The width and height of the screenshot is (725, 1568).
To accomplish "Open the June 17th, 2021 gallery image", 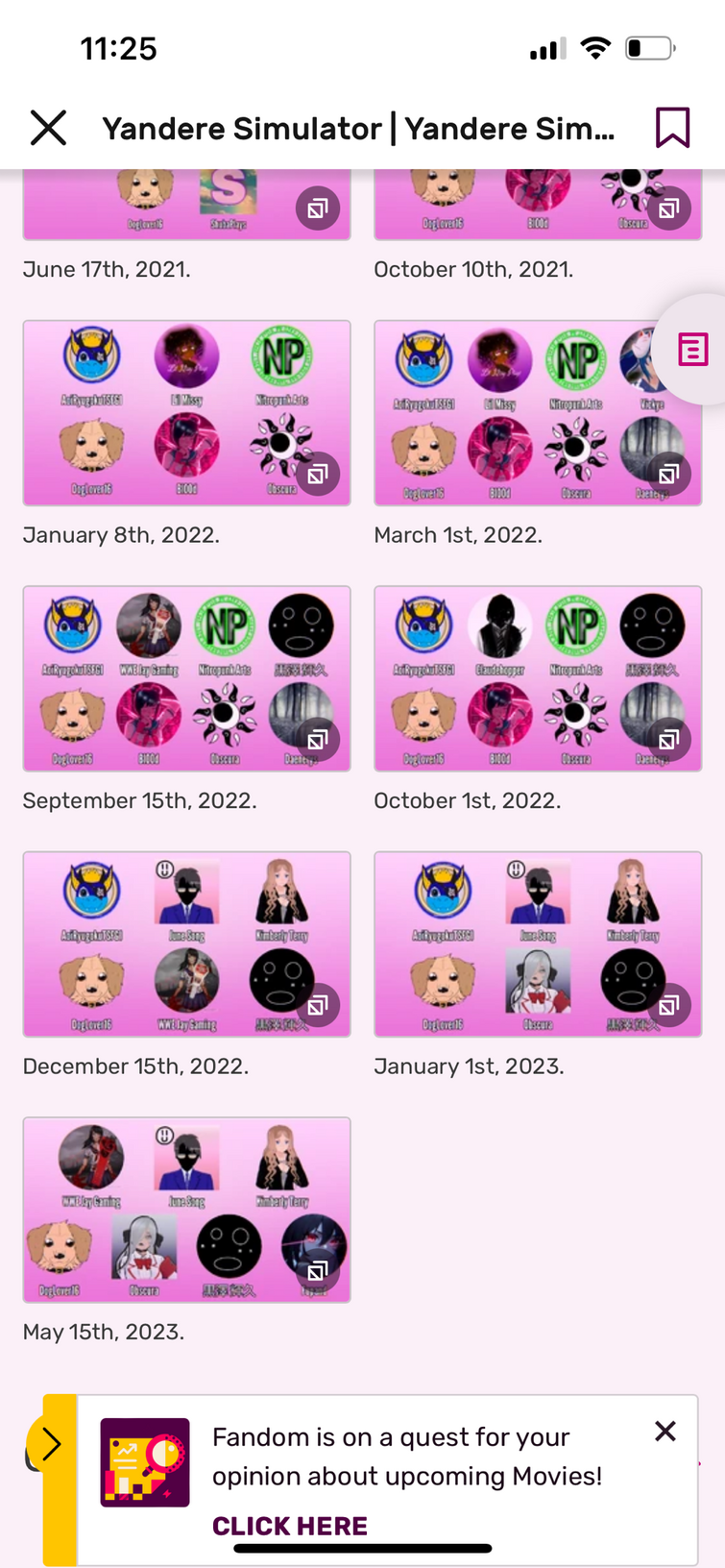I will (186, 205).
